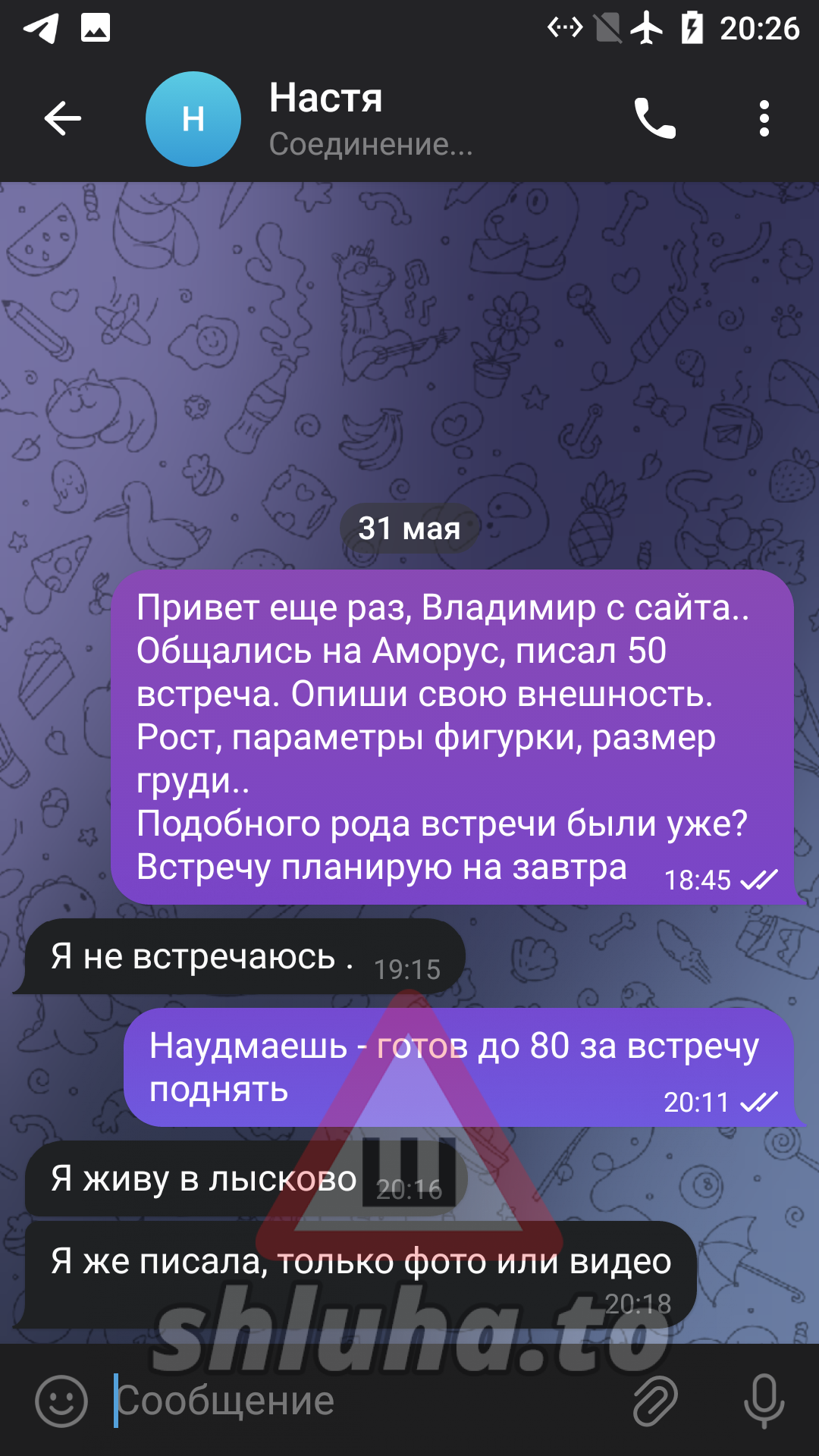Go back to the chat list

pos(62,118)
